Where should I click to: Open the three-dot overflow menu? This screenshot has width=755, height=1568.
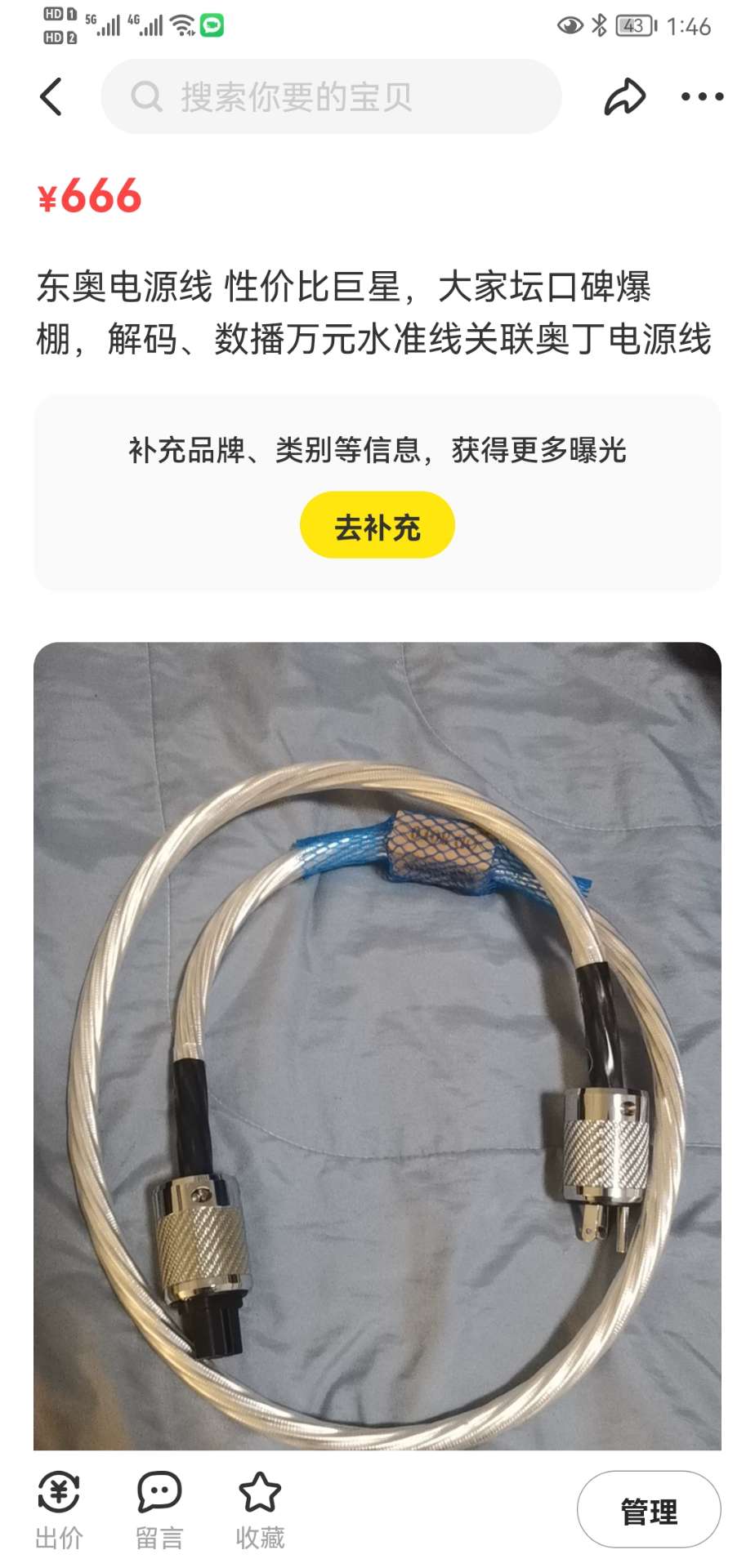[702, 97]
